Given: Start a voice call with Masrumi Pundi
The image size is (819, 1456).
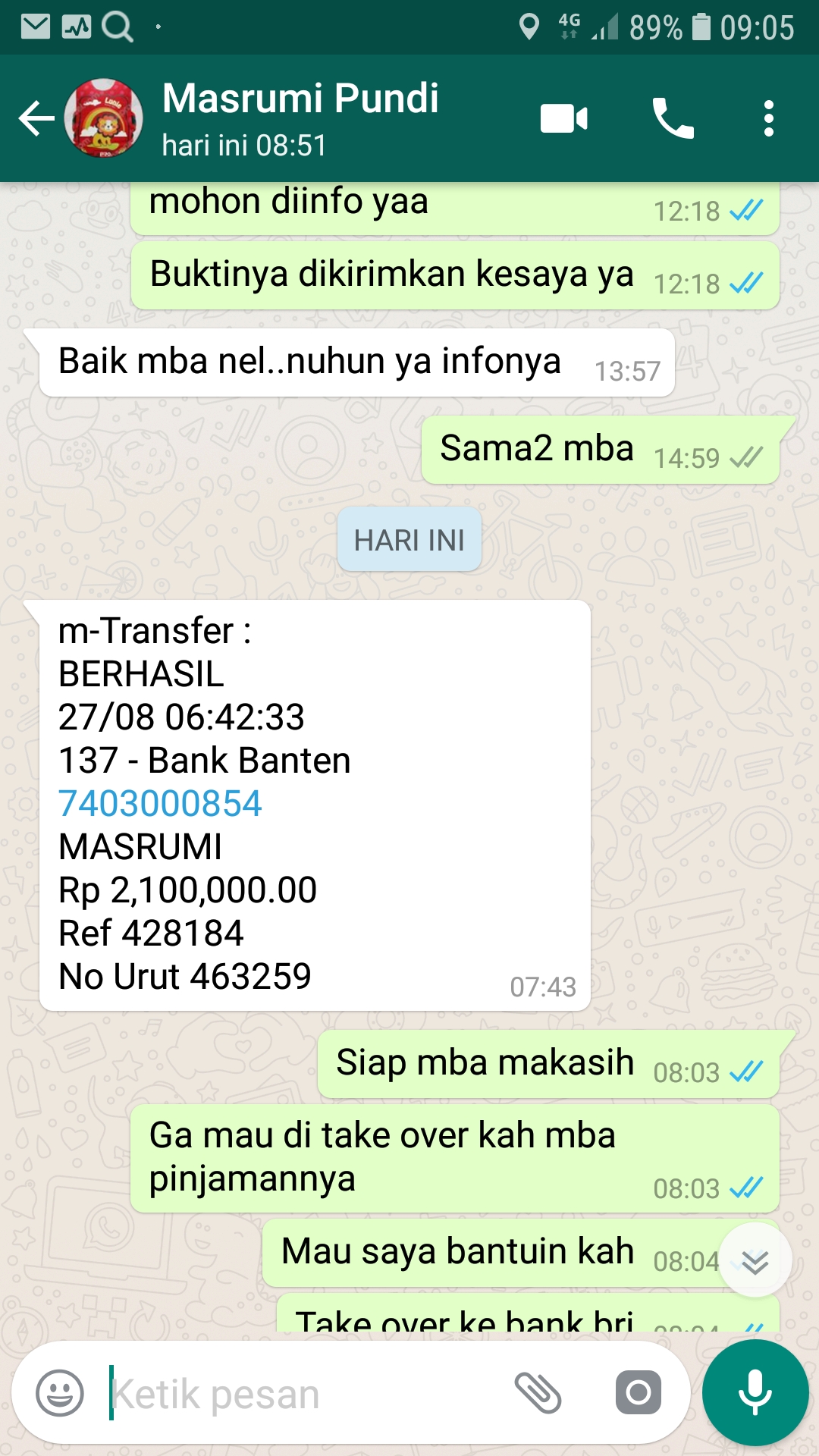Looking at the screenshot, I should [673, 118].
